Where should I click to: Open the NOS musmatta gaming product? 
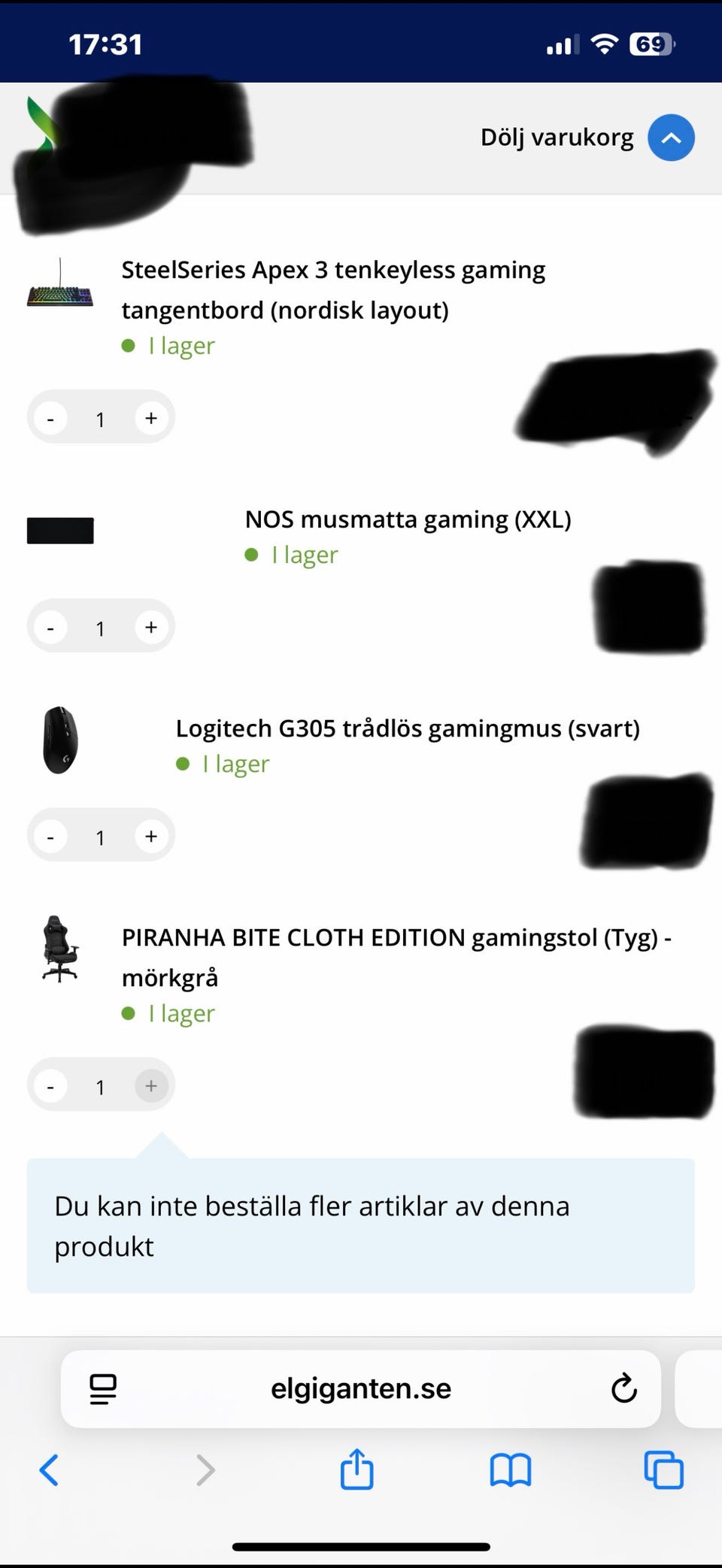click(x=408, y=519)
